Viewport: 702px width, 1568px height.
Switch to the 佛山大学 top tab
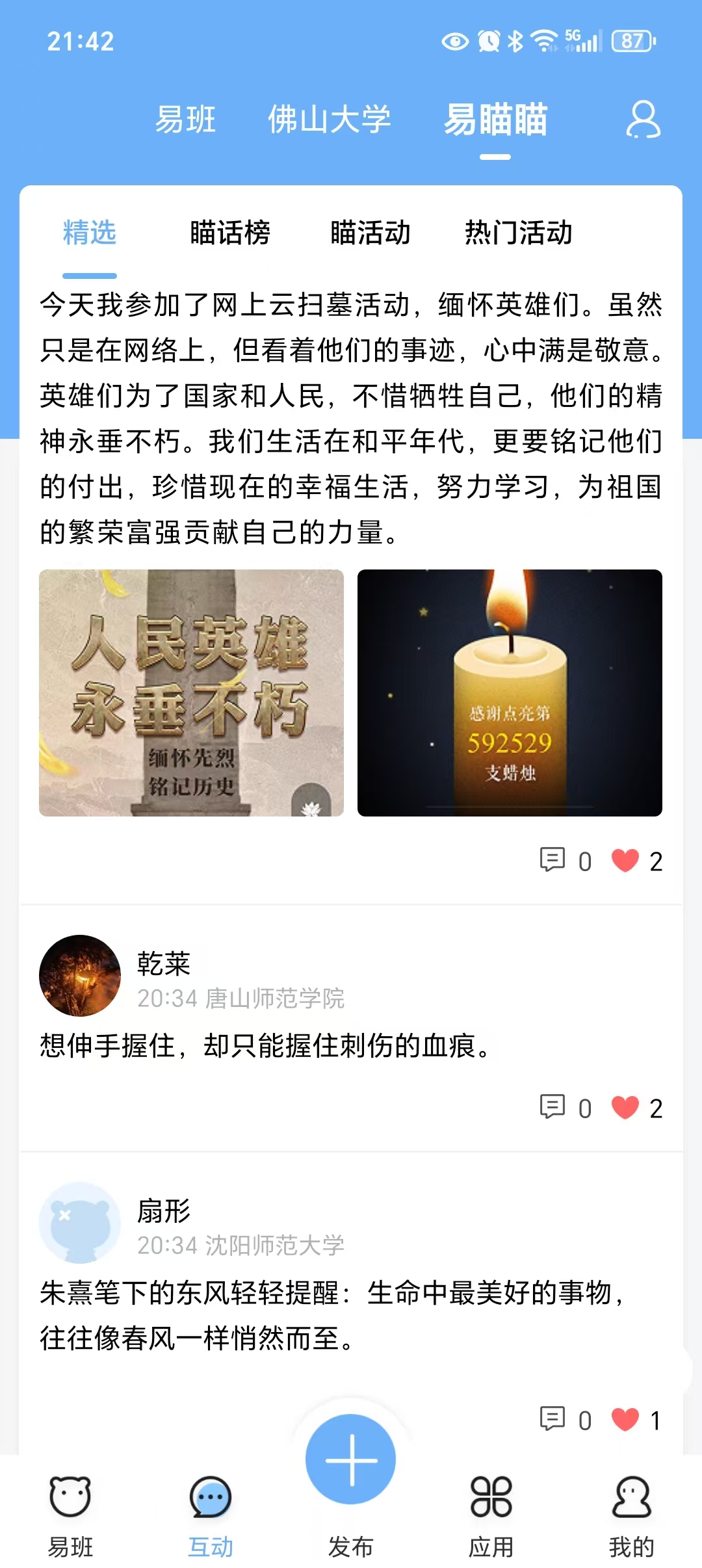tap(330, 120)
